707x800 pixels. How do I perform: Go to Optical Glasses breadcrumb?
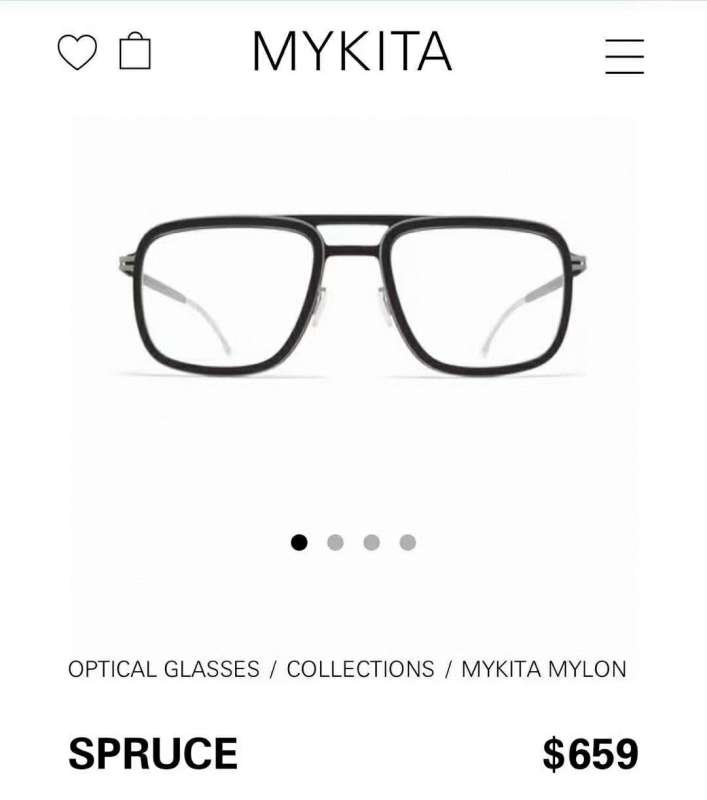tap(163, 669)
